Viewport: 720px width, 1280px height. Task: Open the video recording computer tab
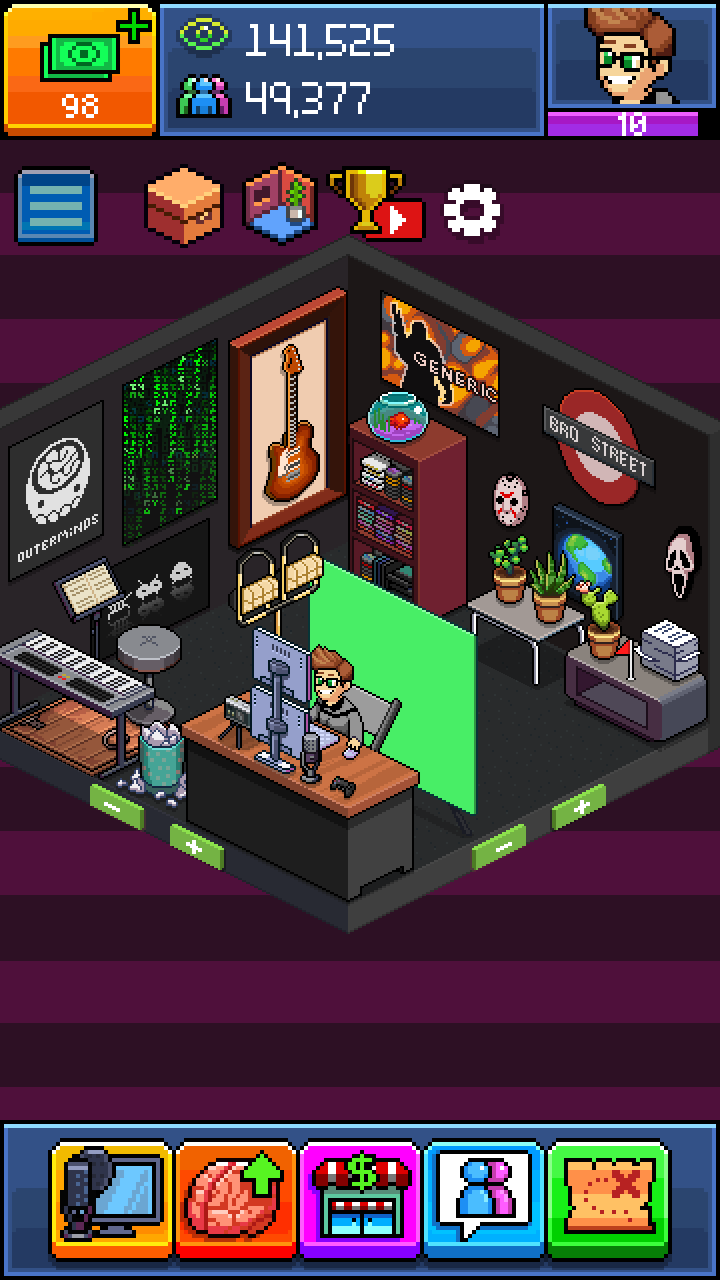(x=112, y=1192)
